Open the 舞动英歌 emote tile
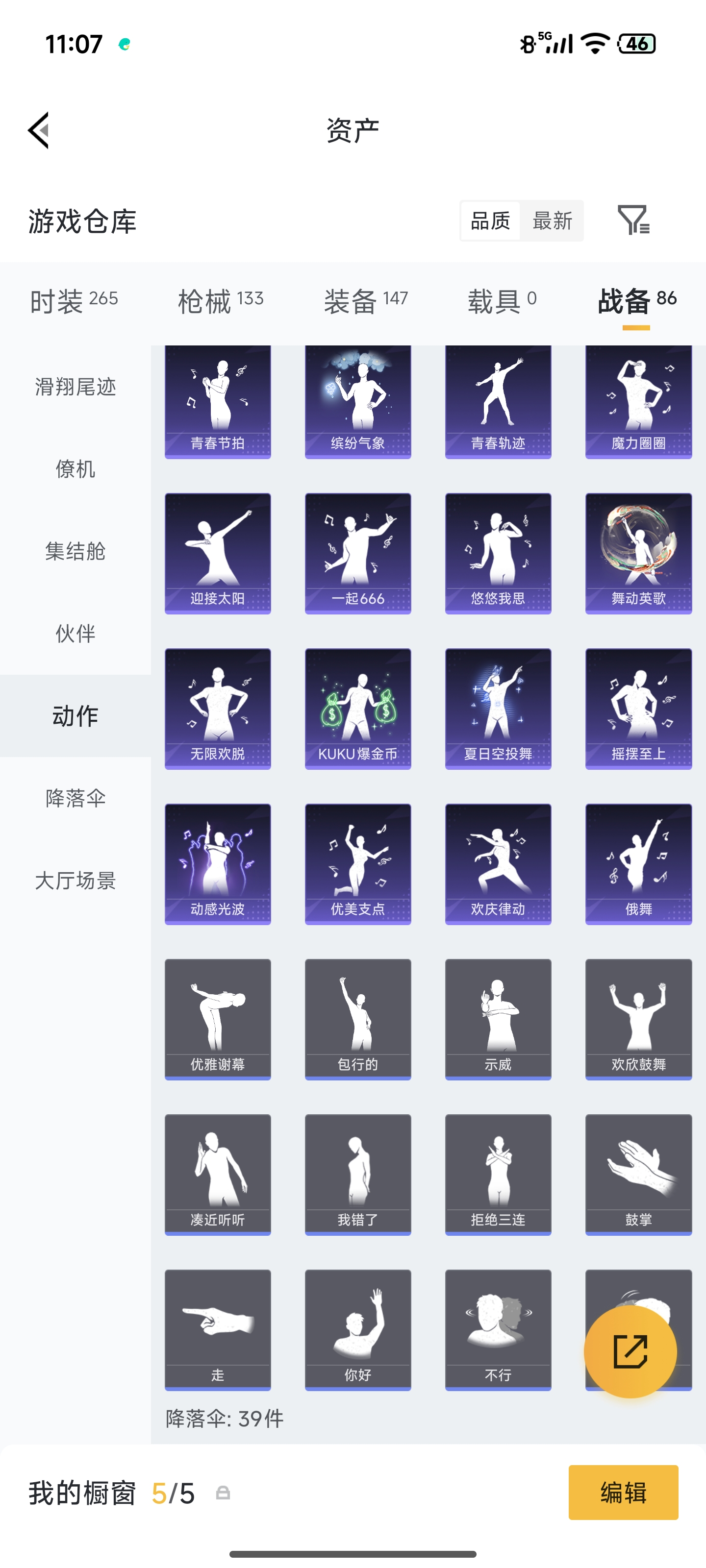 [x=638, y=553]
